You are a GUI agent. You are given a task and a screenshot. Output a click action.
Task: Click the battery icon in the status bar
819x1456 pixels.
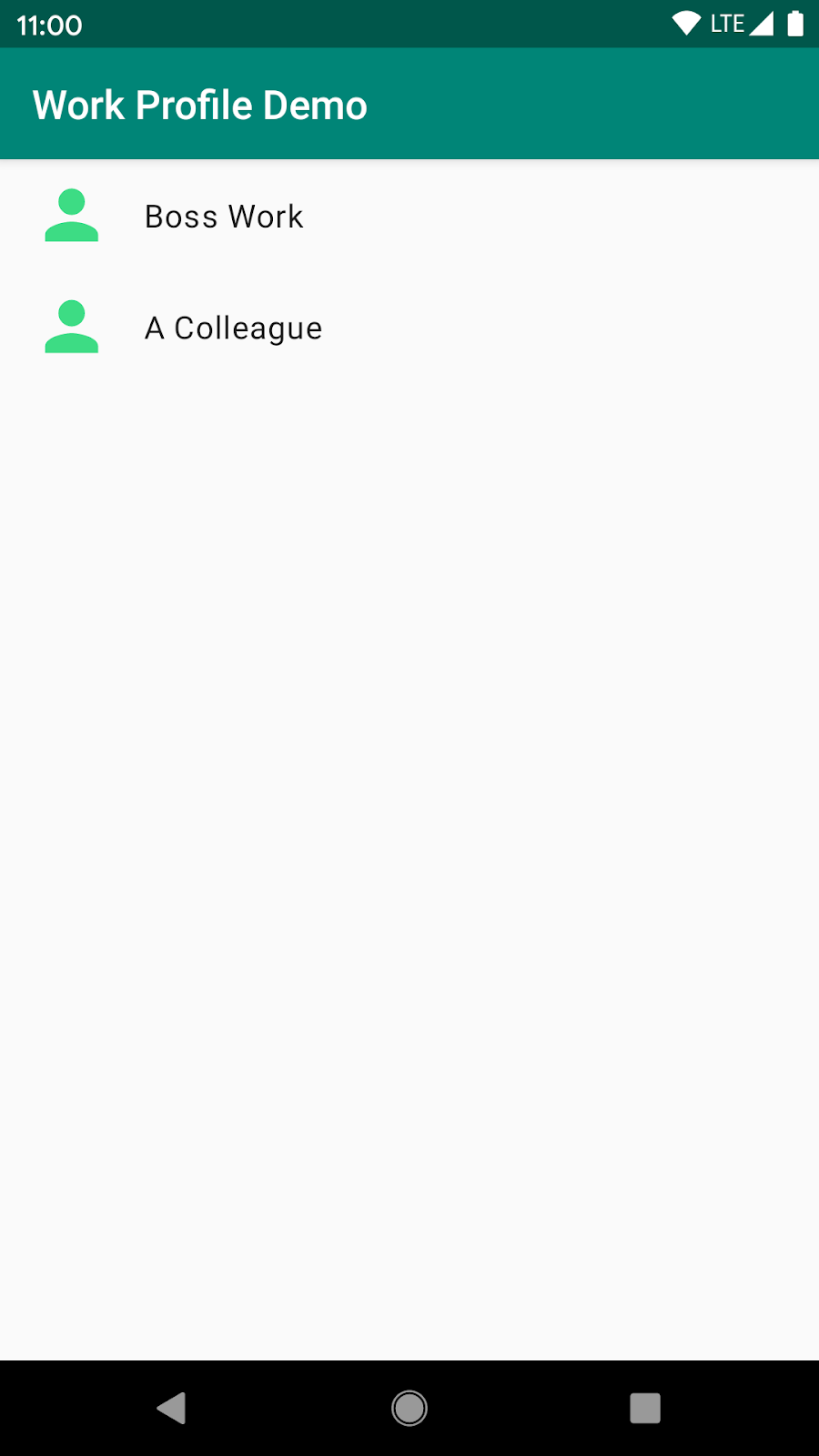pyautogui.click(x=794, y=23)
